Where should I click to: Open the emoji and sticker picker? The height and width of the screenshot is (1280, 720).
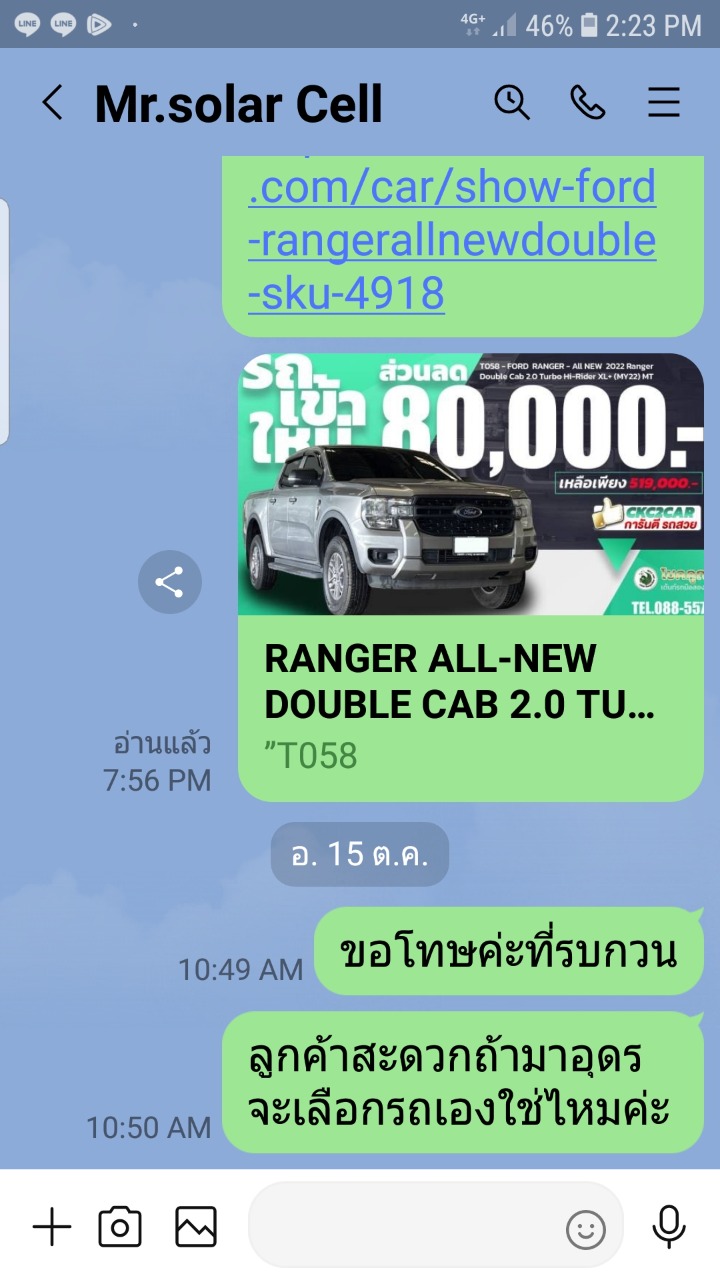point(586,1229)
